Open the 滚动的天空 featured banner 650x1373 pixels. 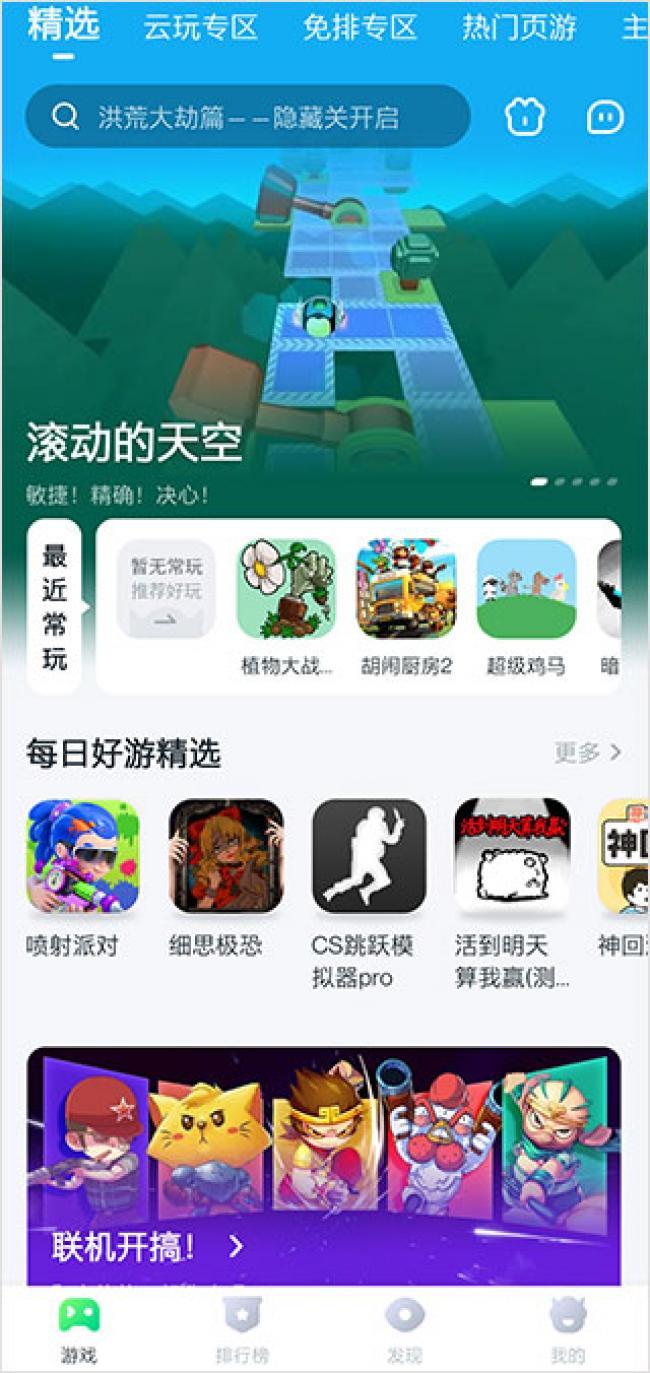coord(324,330)
